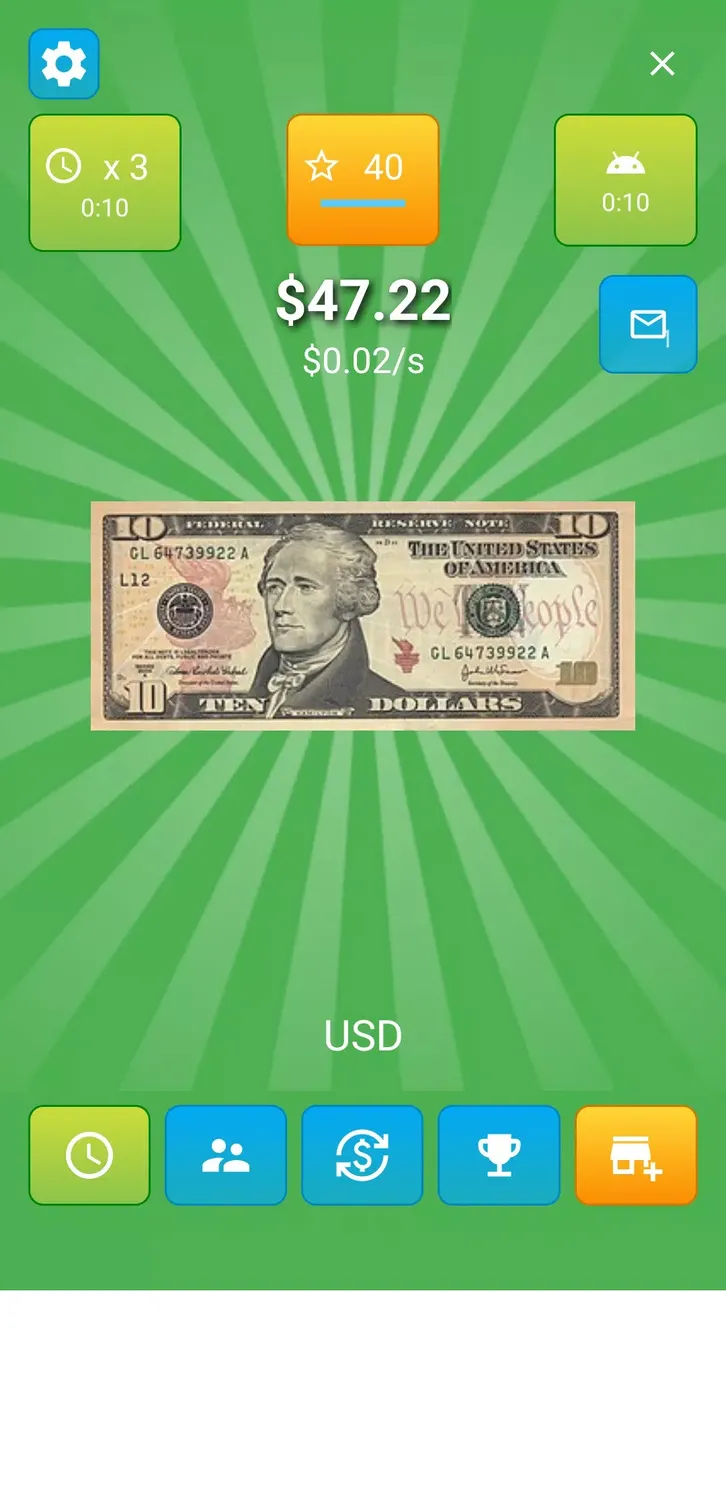Activate the android auto-tap boost

pos(625,180)
